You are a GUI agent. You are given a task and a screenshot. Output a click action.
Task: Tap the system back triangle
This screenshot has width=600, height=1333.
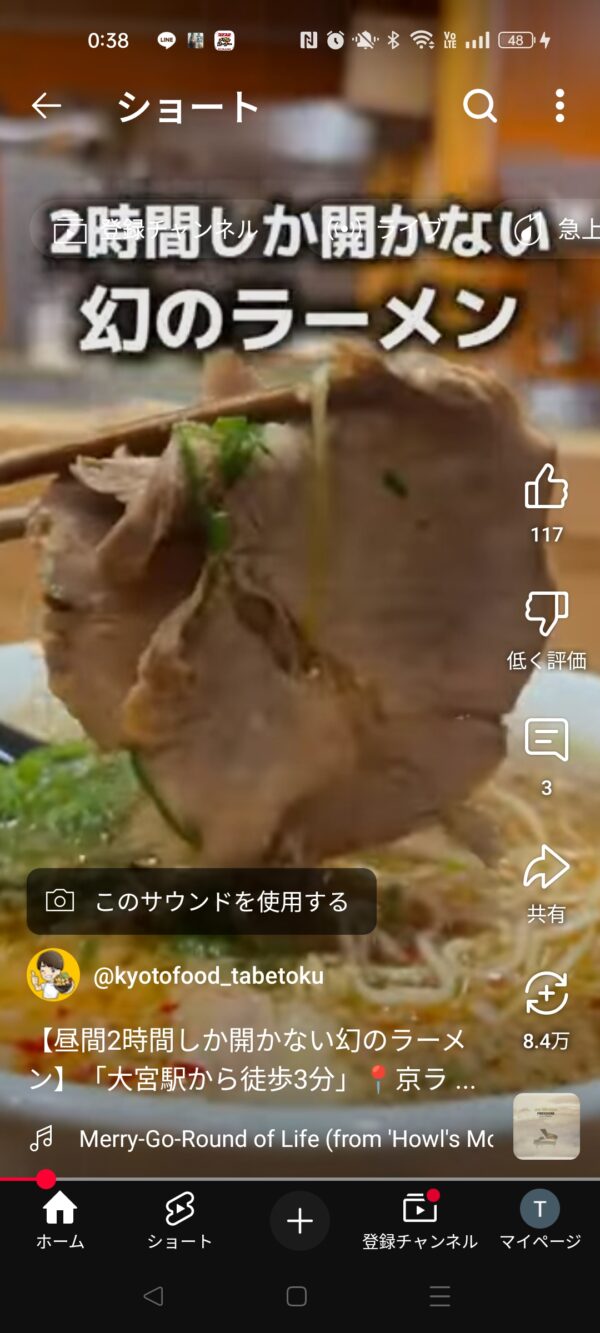(x=153, y=1296)
